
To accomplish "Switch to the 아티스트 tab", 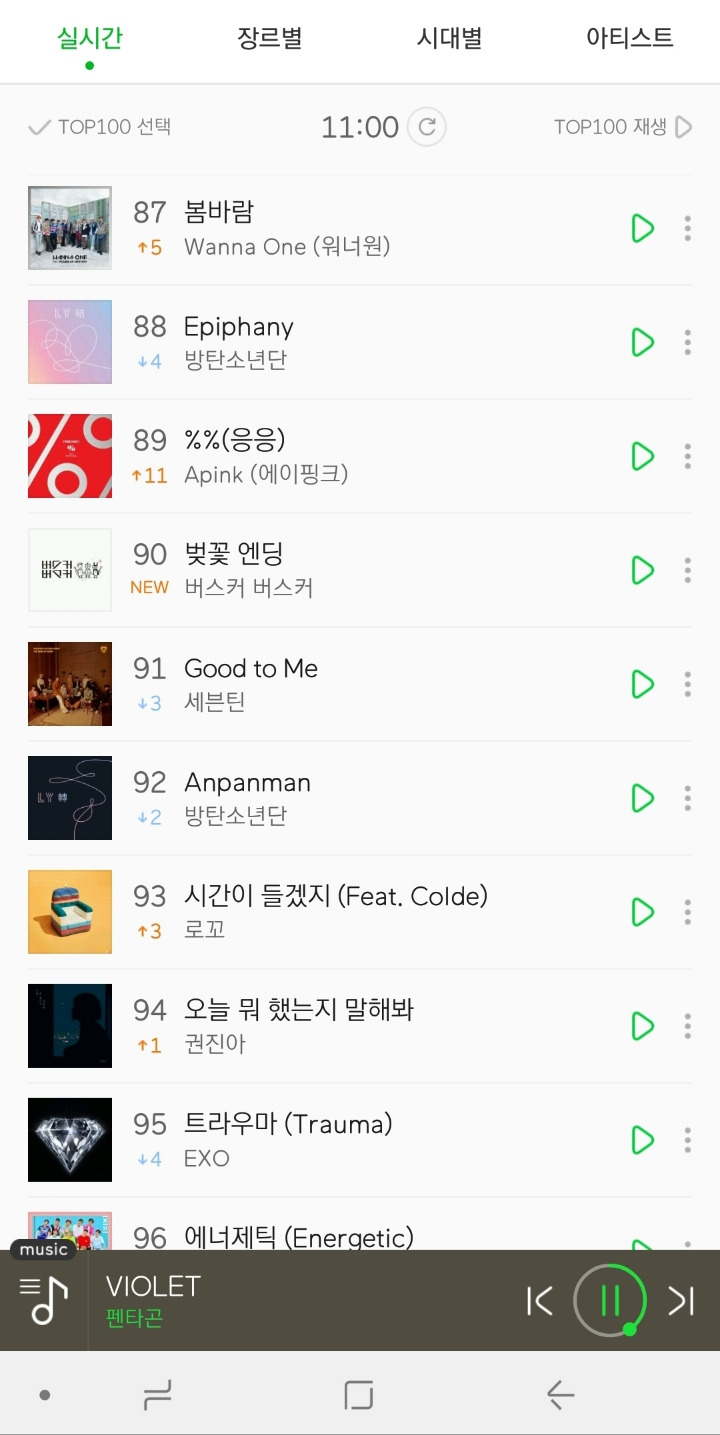I will 629,39.
